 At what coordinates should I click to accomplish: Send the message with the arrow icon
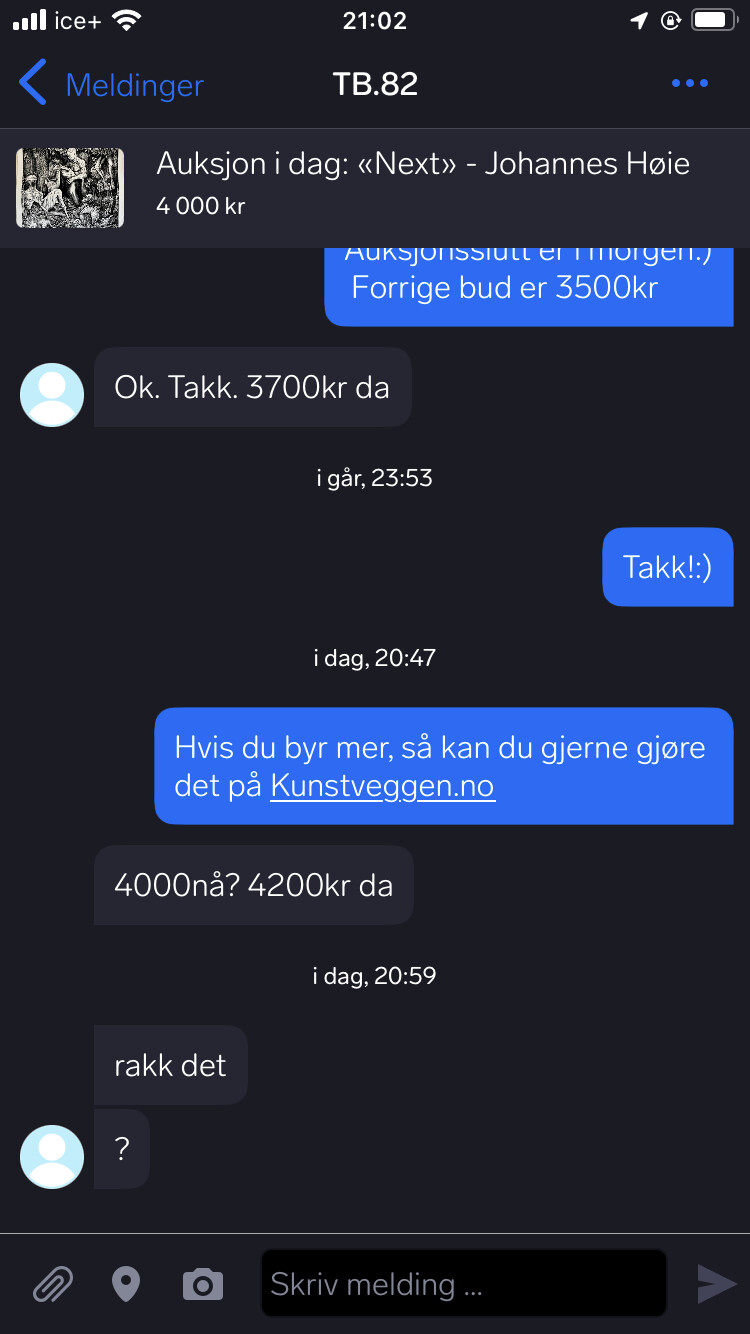coord(716,1284)
